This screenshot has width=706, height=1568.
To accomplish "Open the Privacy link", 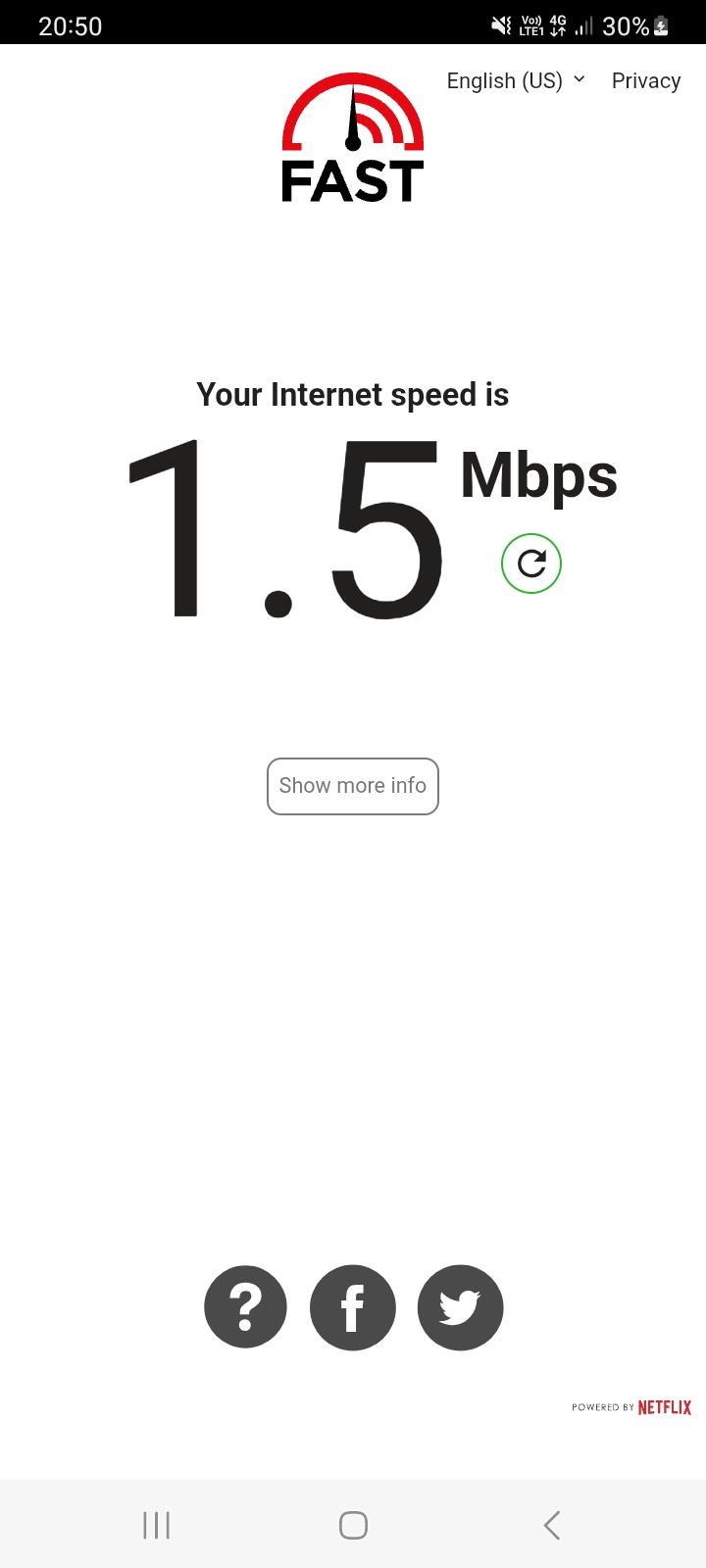I will coord(646,81).
